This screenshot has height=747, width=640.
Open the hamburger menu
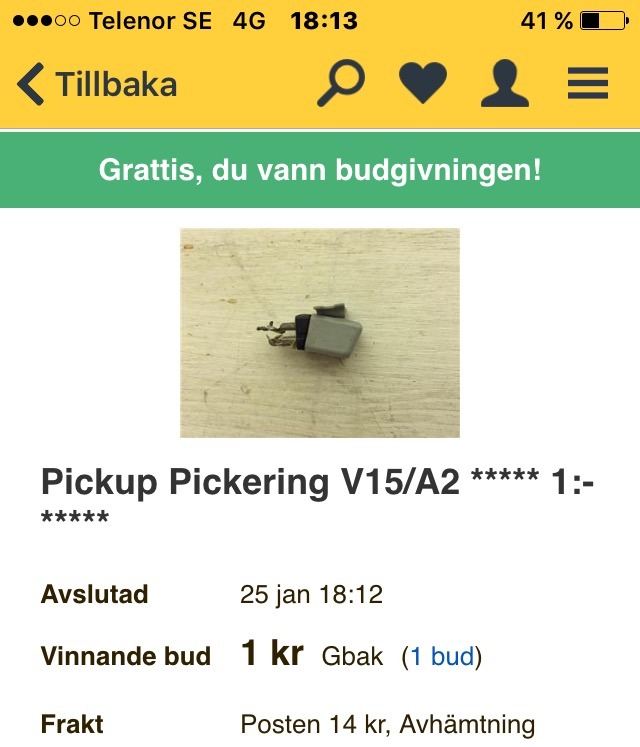pyautogui.click(x=588, y=84)
